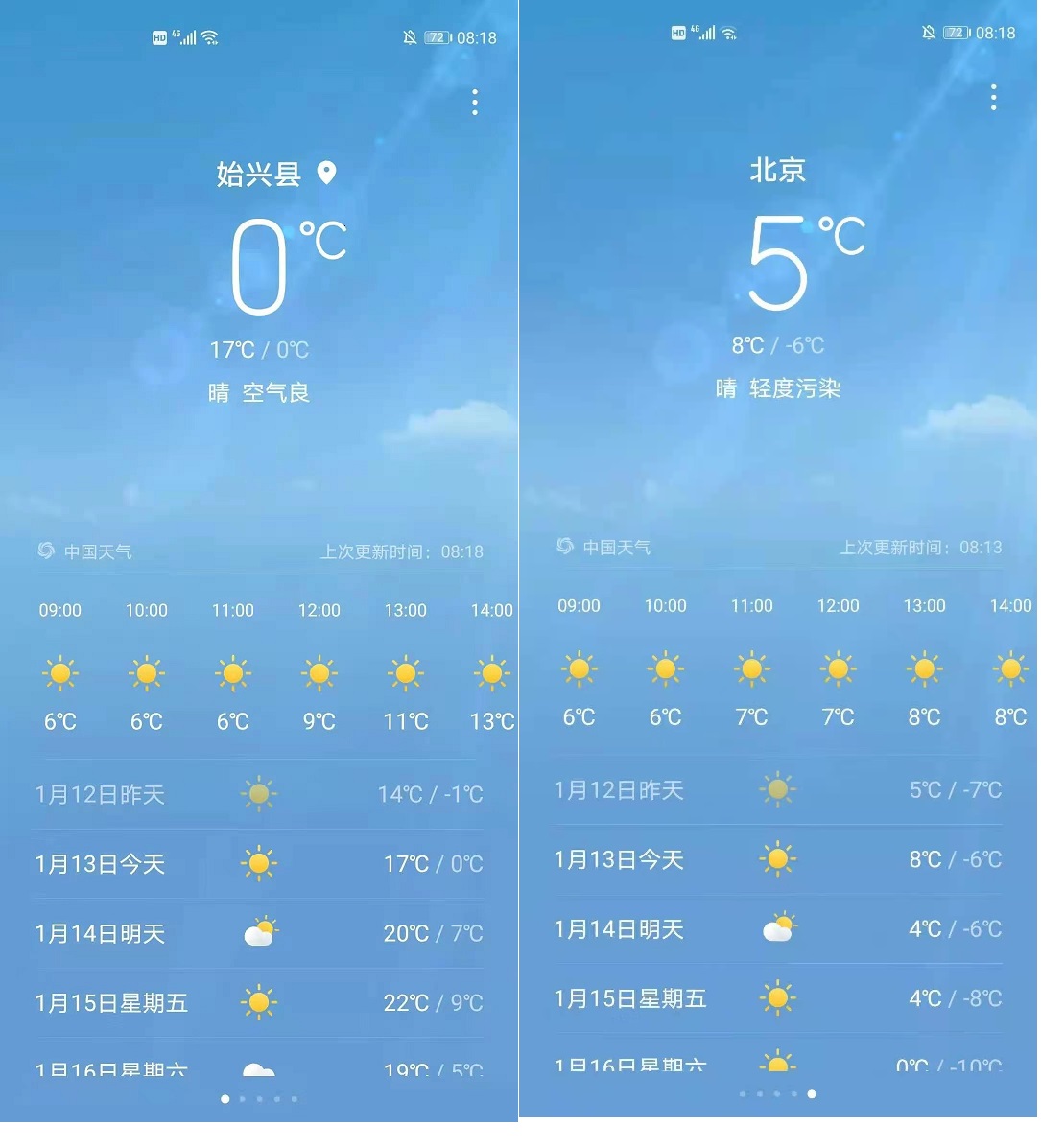Viewport: 1041px width, 1148px height.
Task: Open 1月13日今天 row showing 8℃ / -6℃
Action: click(x=777, y=859)
